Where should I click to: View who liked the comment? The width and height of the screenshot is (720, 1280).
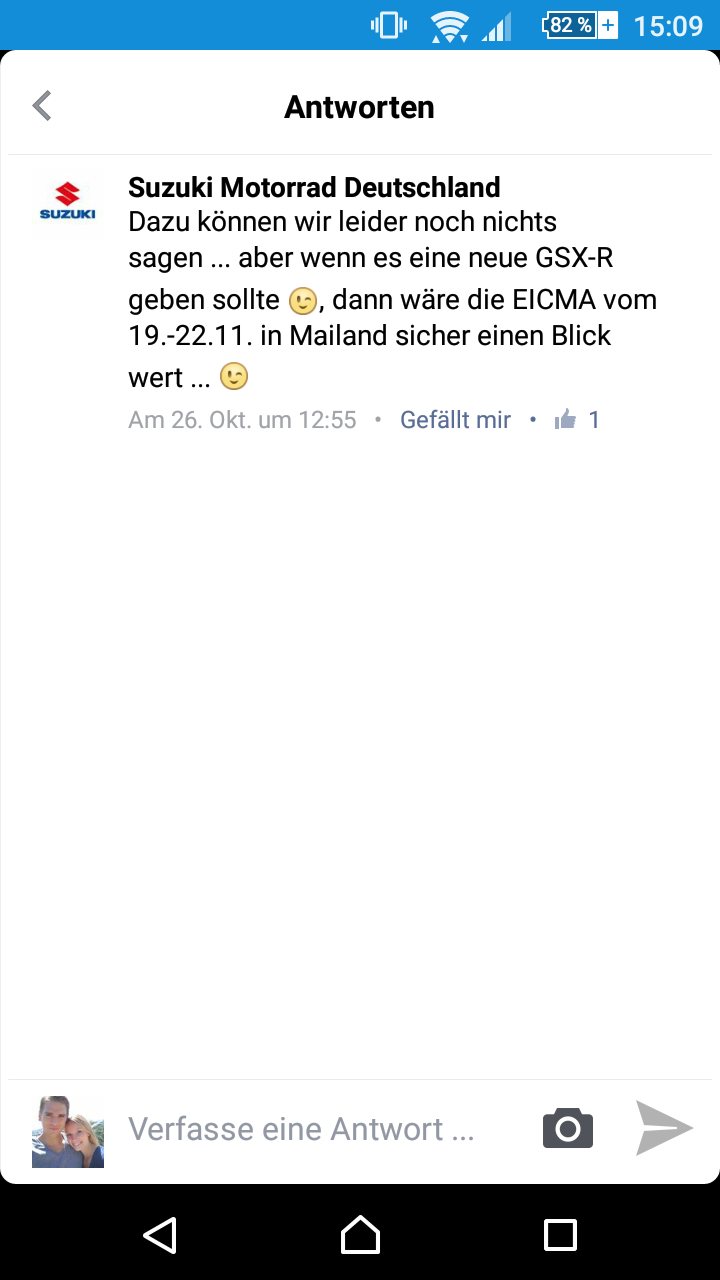coord(578,420)
